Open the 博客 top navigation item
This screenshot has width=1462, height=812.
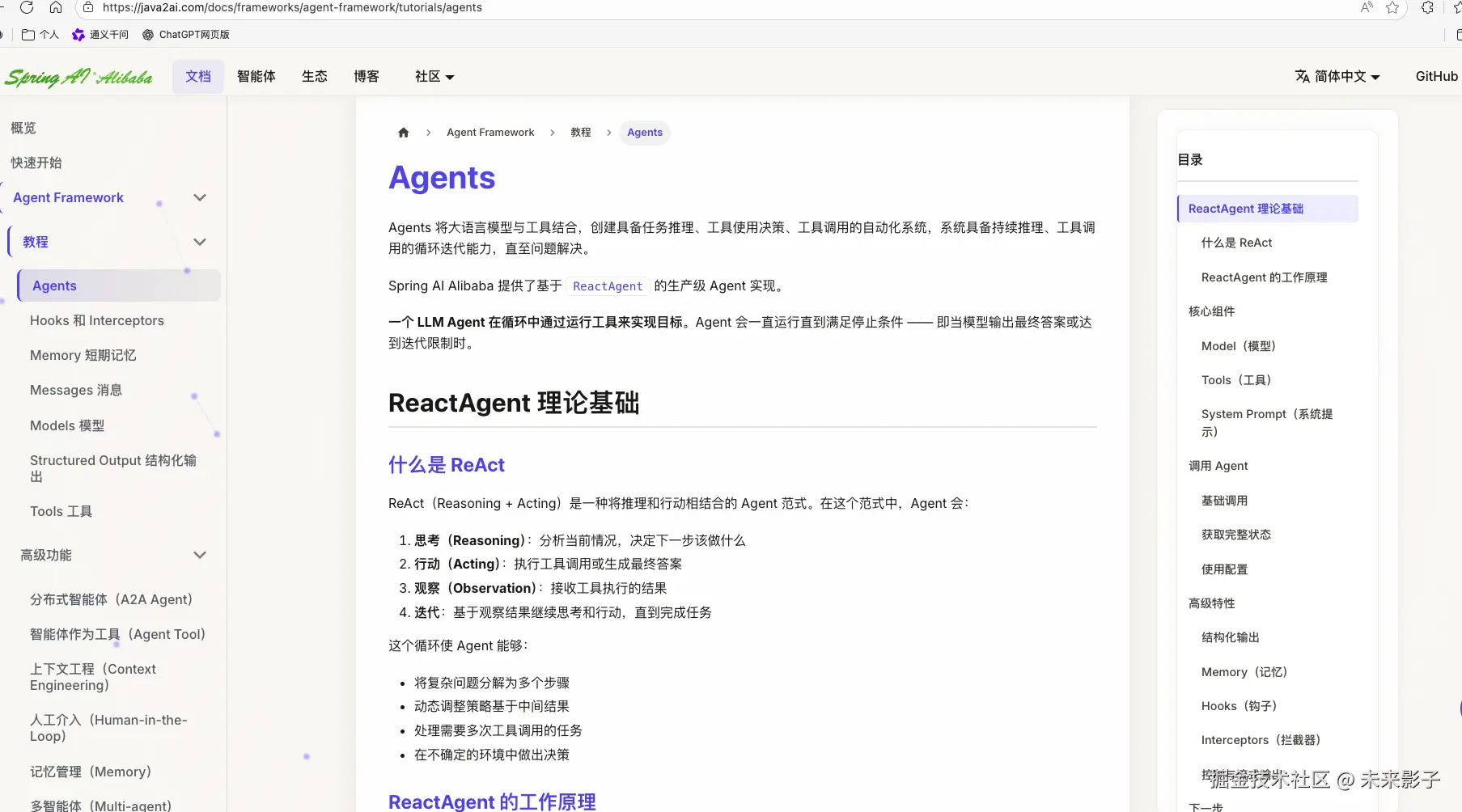click(366, 76)
